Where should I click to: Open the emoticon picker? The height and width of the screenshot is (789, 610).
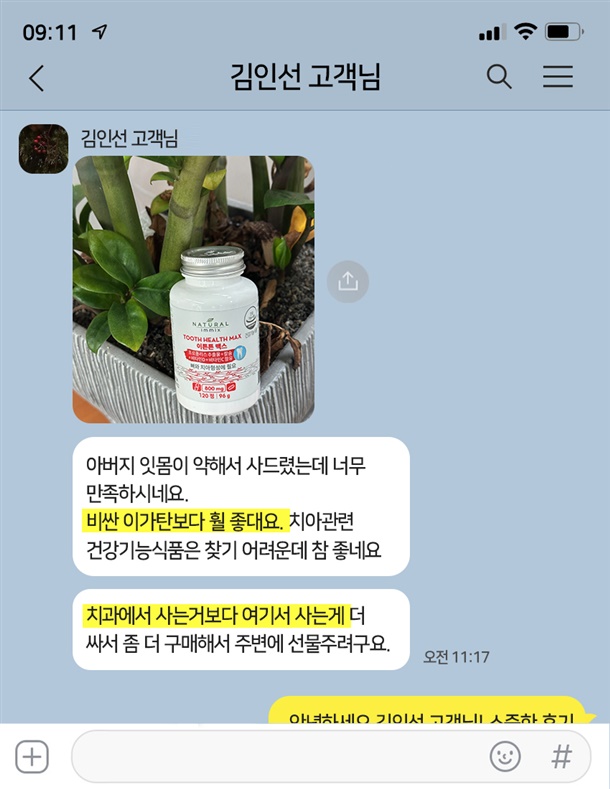coord(505,757)
